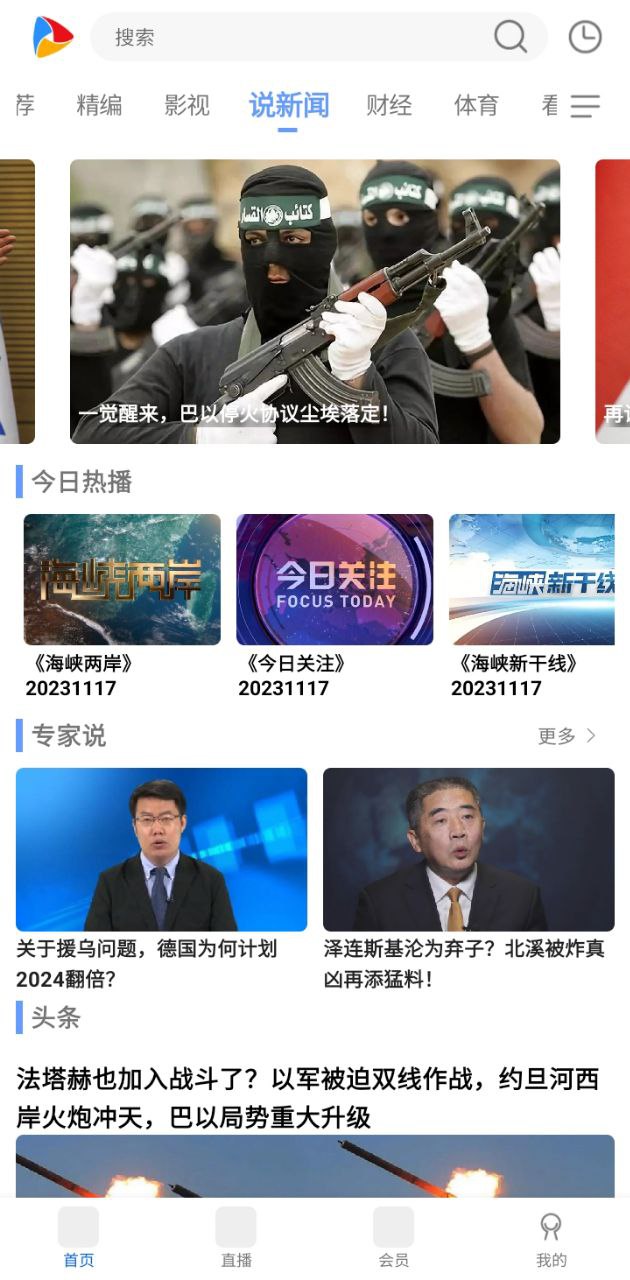
Task: Switch to the 影视 tab
Action: pyautogui.click(x=187, y=105)
